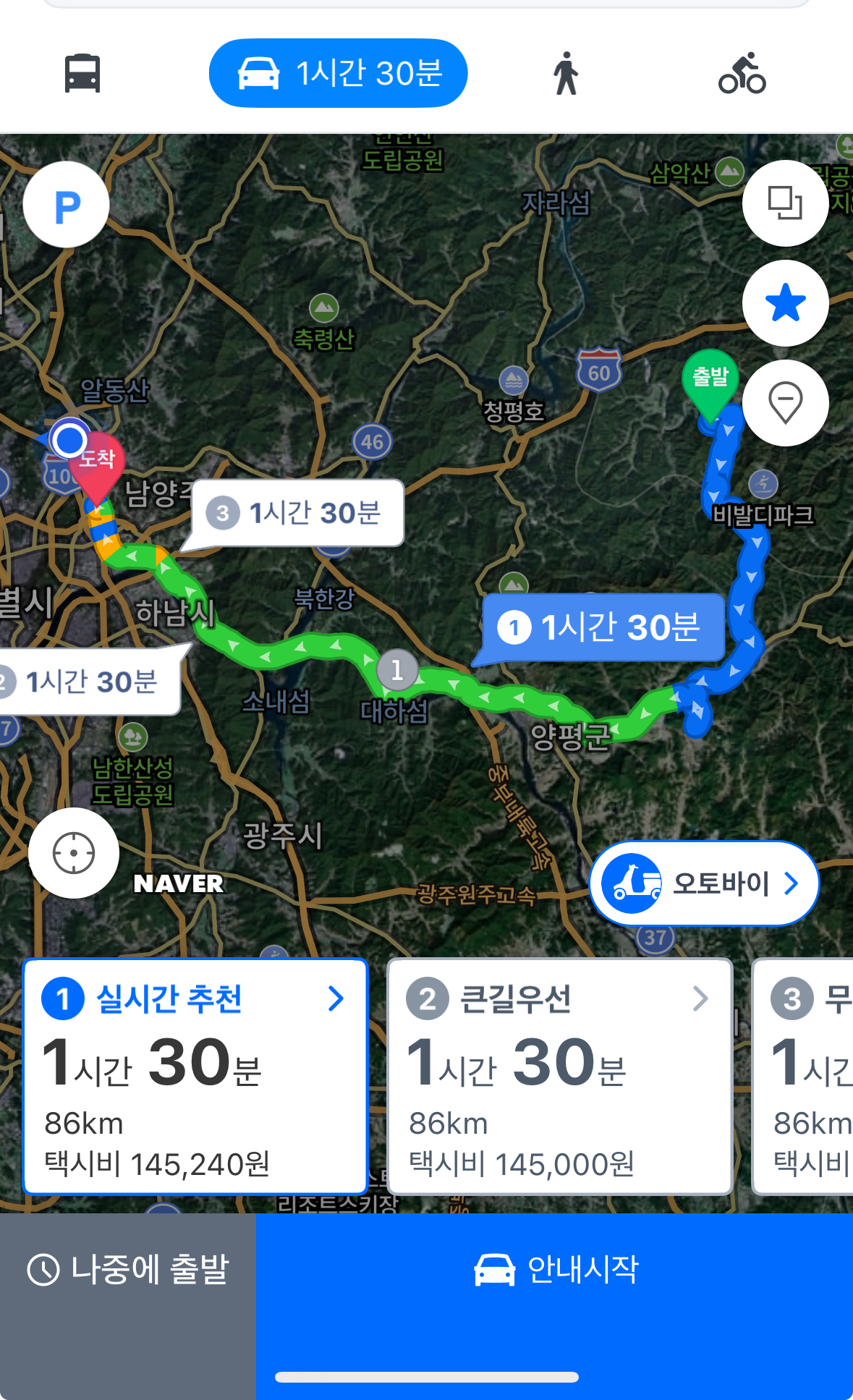Switch to bicycle directions

[742, 73]
